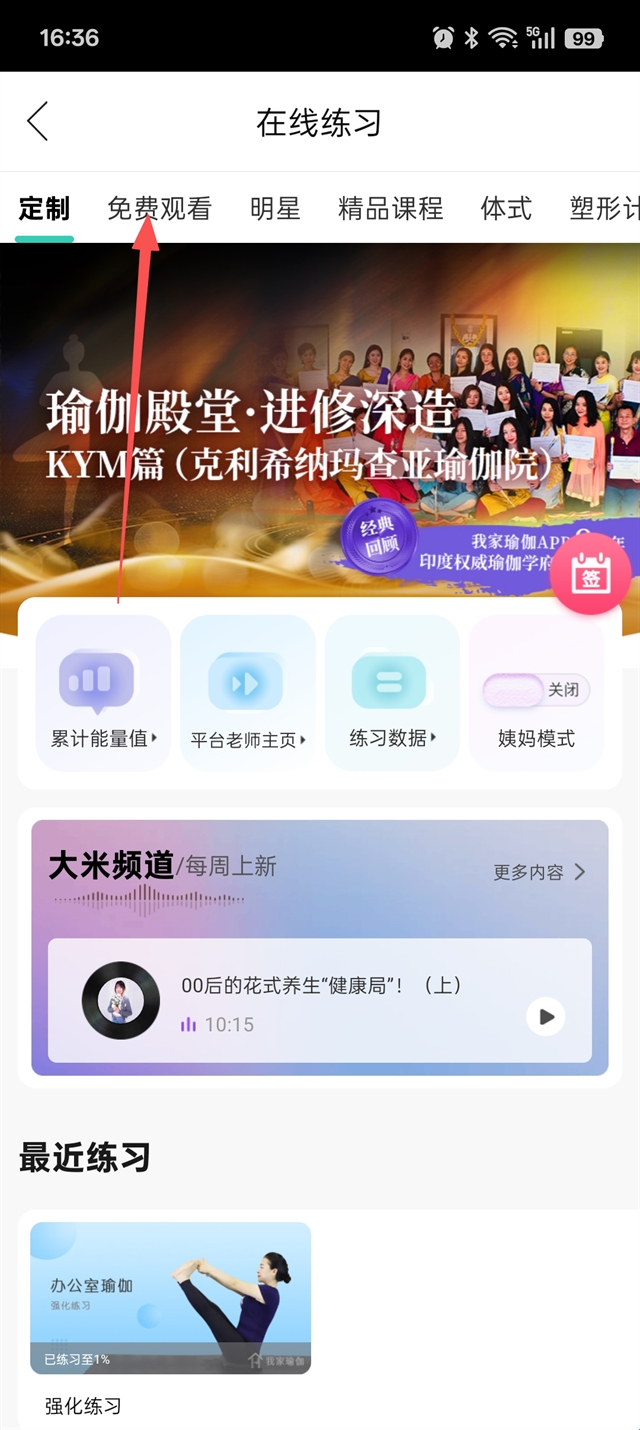Screen dimensions: 640x1430
Task: Open the 明星 tab
Action: 275,209
